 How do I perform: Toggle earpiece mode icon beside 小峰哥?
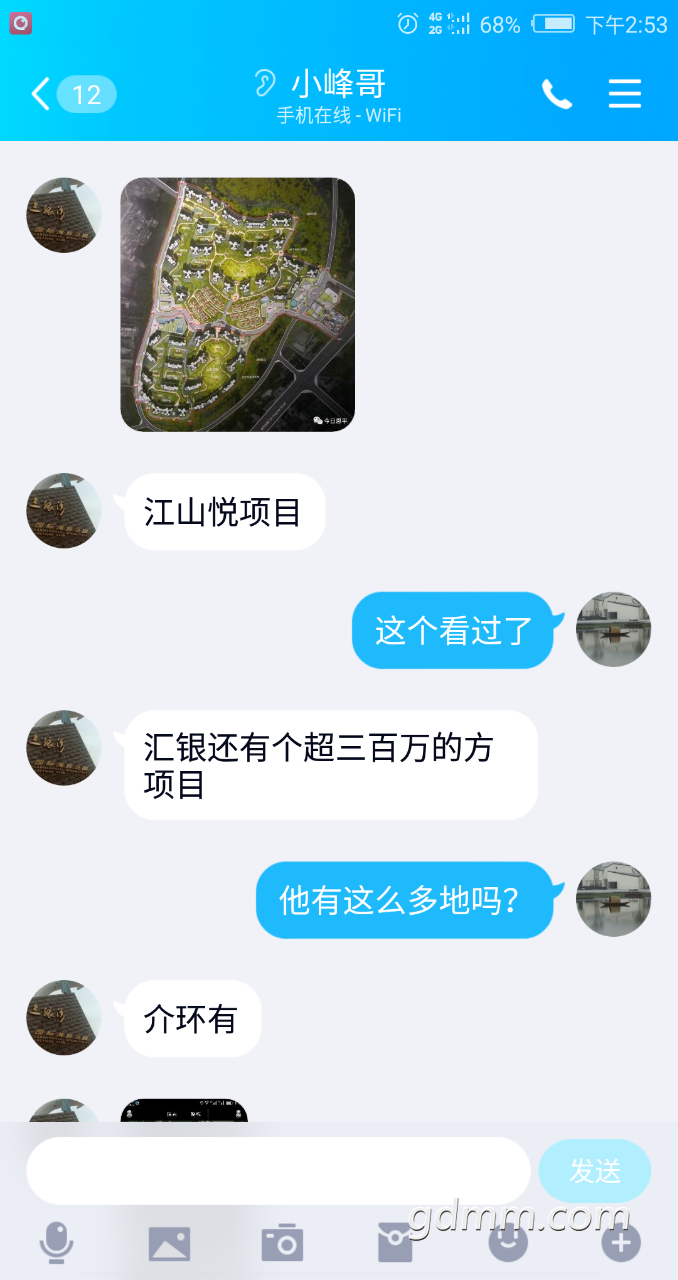pyautogui.click(x=265, y=83)
